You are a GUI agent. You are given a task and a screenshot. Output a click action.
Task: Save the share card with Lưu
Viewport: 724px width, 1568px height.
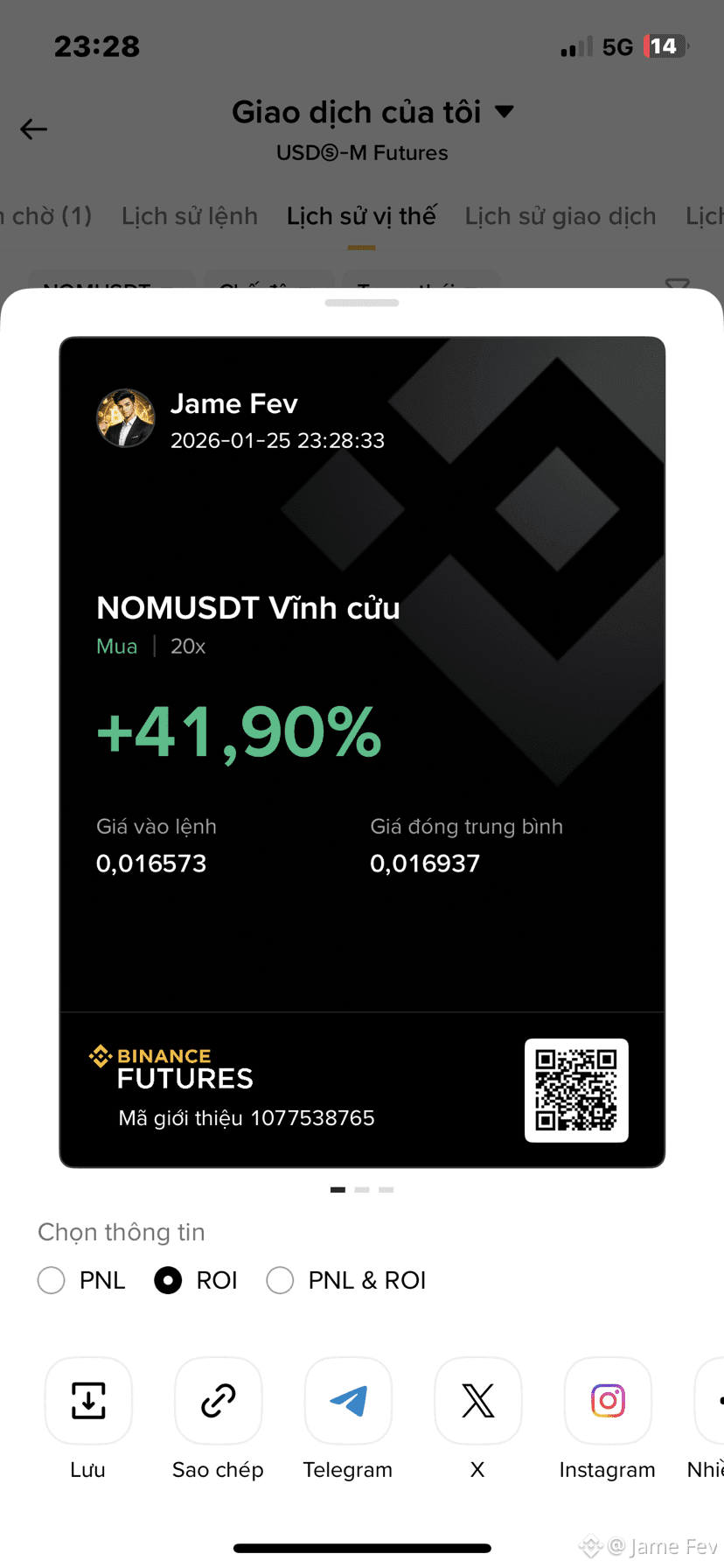88,1401
